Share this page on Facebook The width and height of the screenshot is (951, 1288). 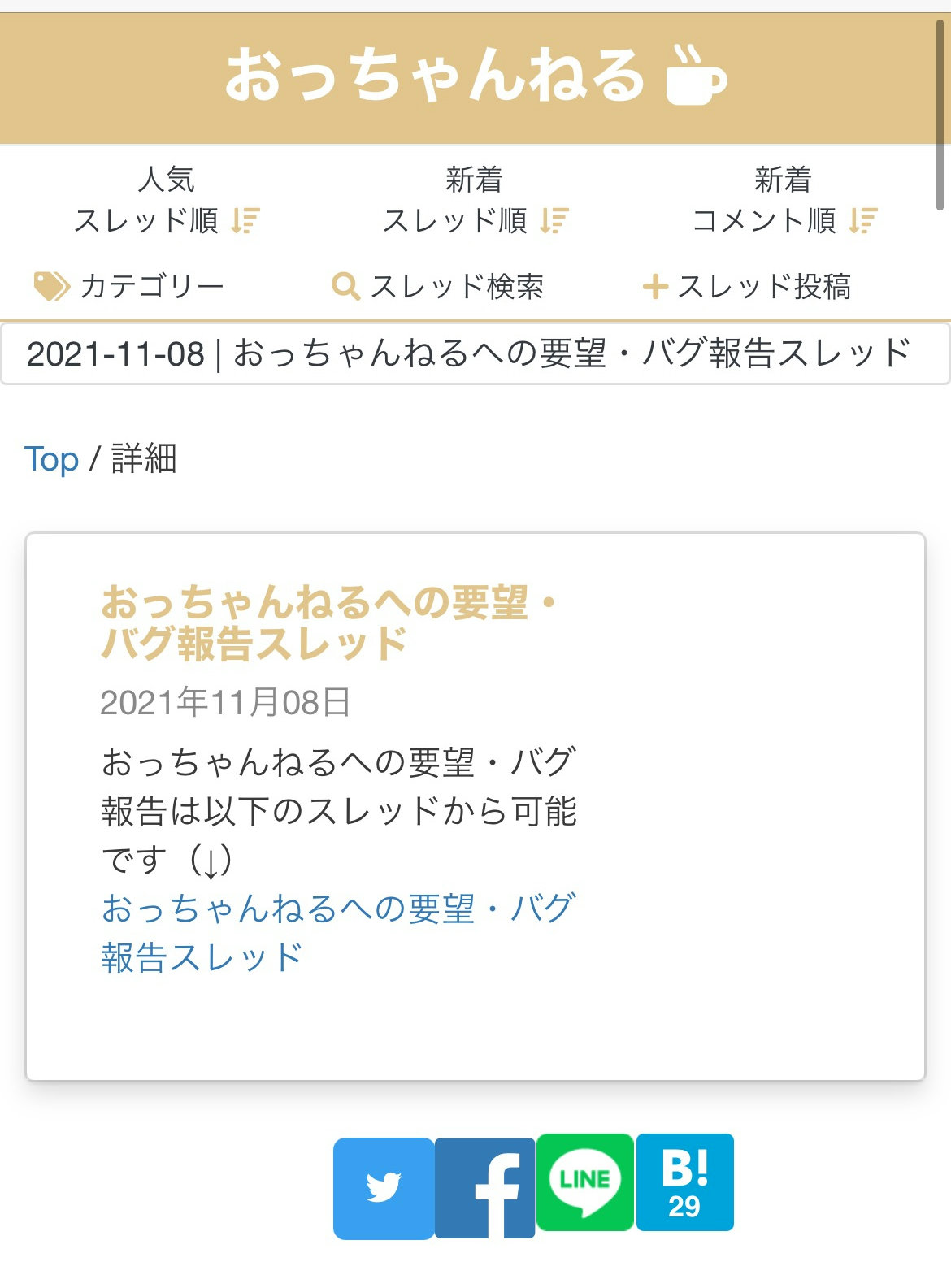(x=484, y=1187)
